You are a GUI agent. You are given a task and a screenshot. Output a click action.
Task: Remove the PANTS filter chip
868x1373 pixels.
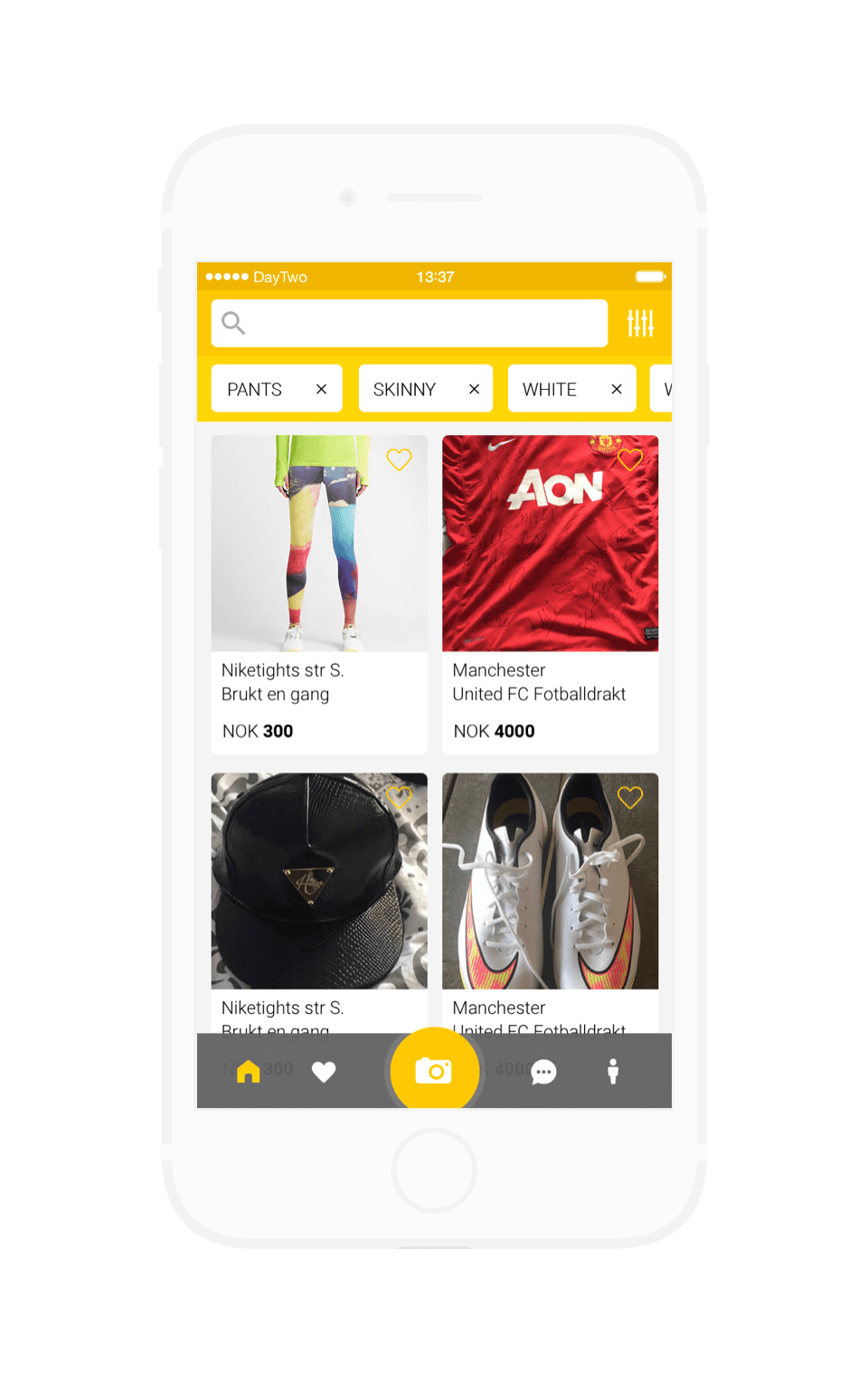321,389
